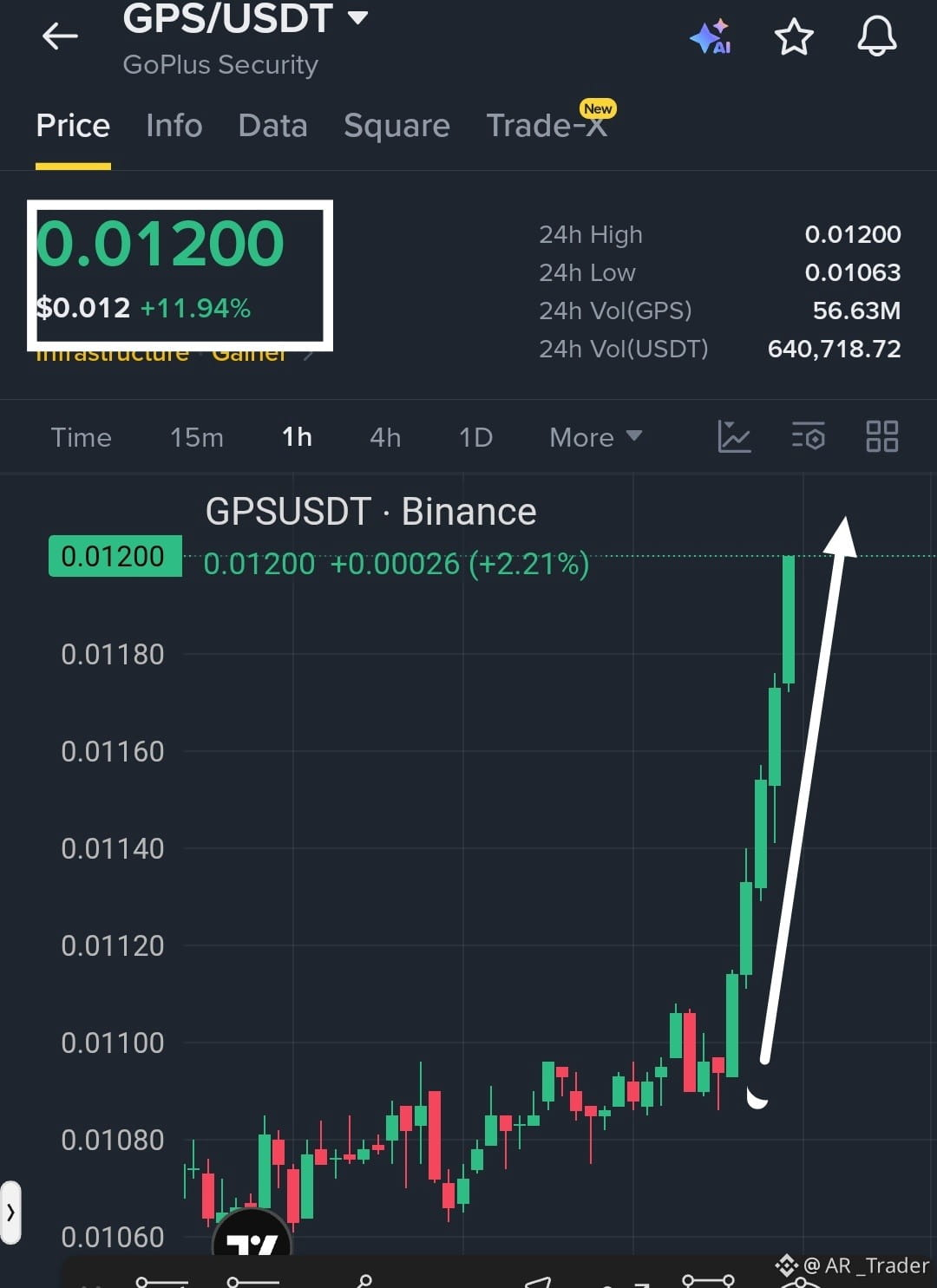Switch to the Square tab
This screenshot has width=937, height=1288.
pos(396,126)
